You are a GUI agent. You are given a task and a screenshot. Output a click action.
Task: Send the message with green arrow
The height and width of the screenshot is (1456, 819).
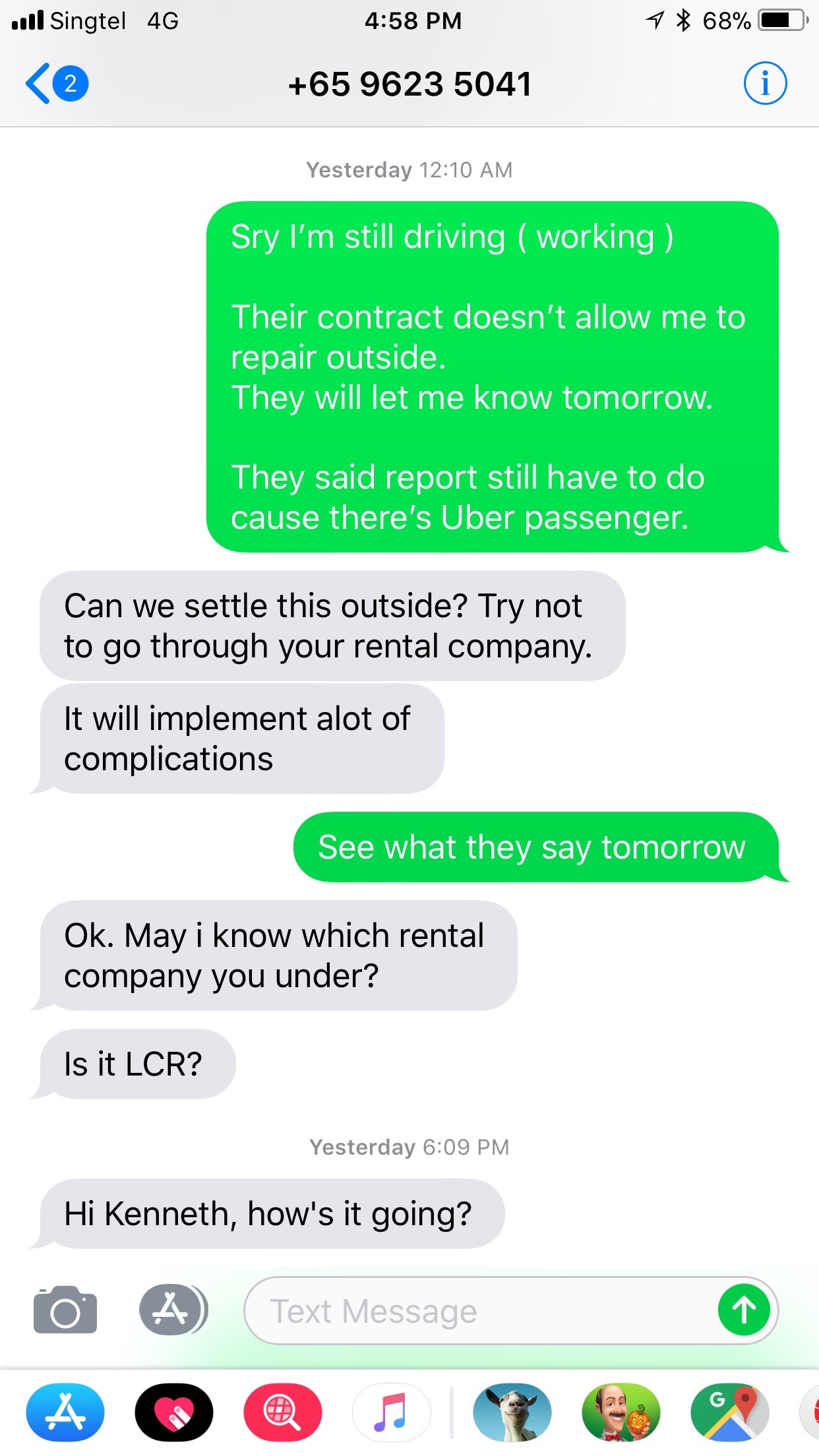[x=744, y=1310]
